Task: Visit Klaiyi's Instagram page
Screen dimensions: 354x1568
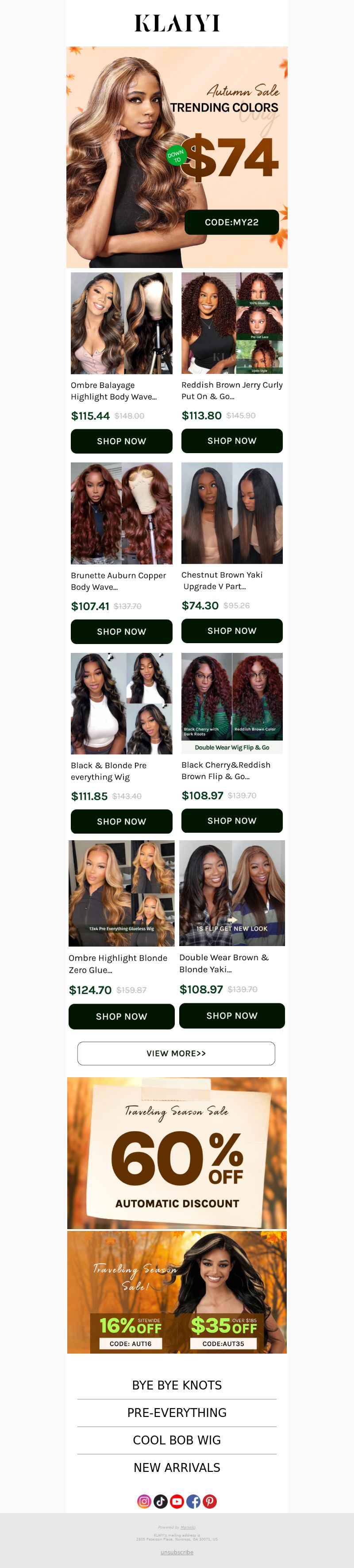Action: [x=144, y=1501]
